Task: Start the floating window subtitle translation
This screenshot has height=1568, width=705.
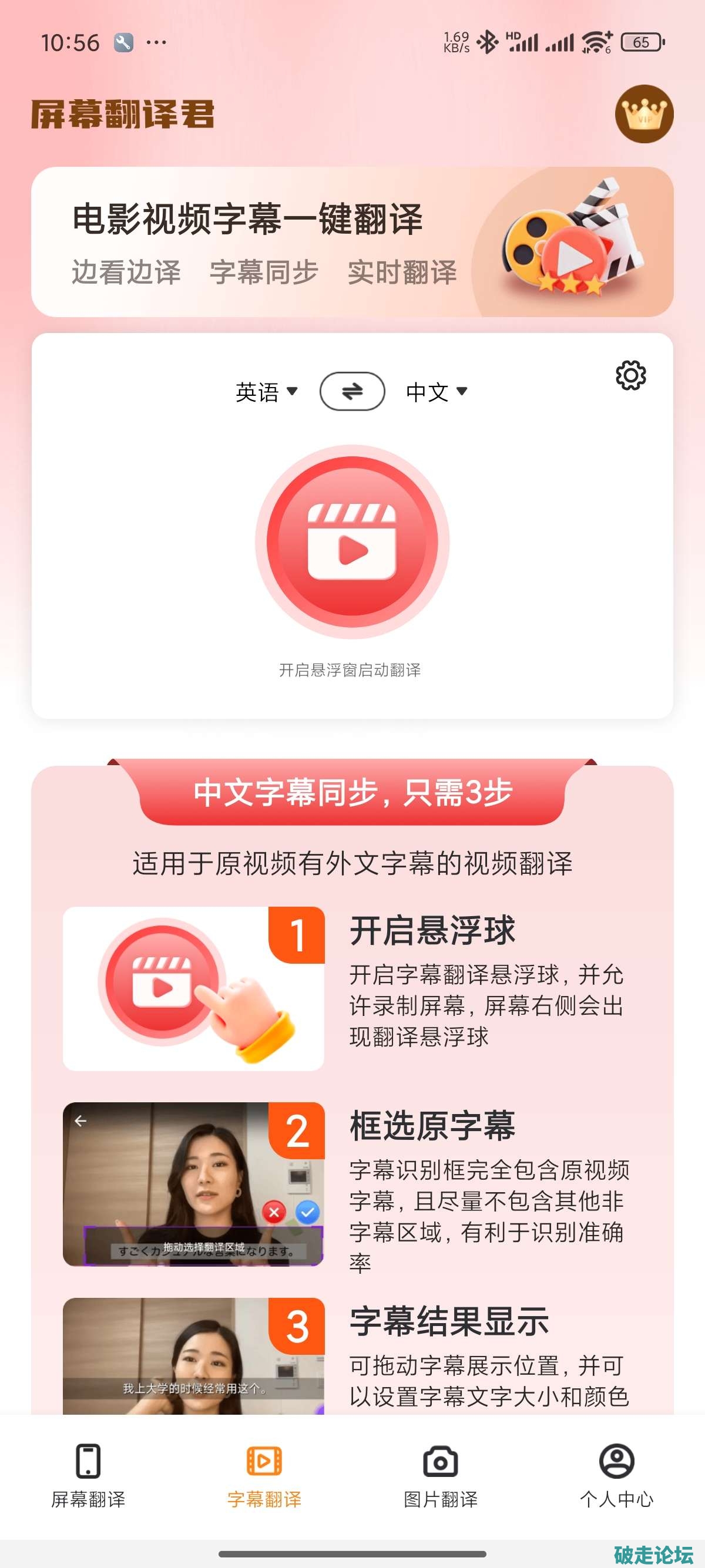Action: tap(352, 541)
